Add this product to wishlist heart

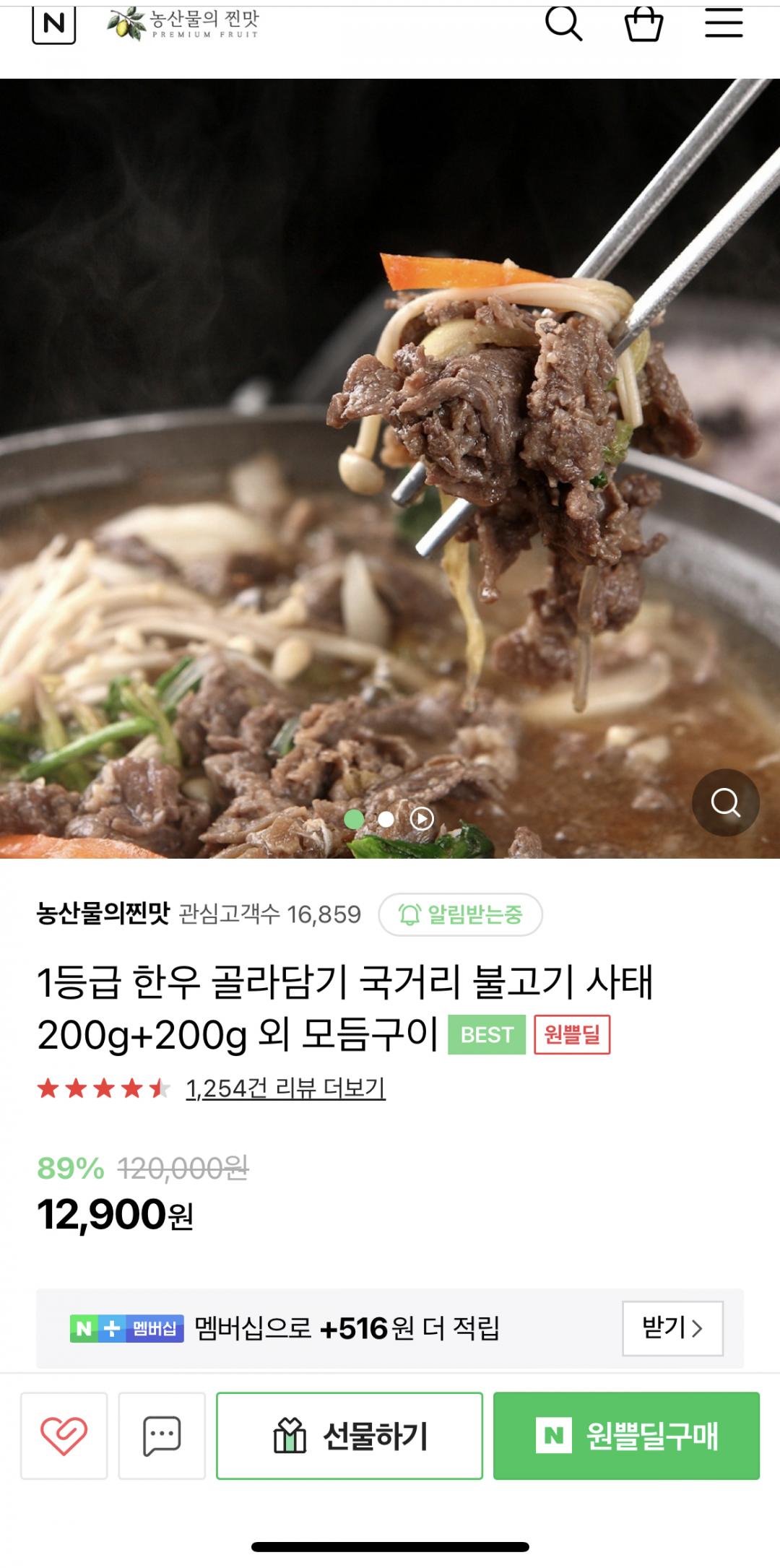pyautogui.click(x=64, y=1435)
